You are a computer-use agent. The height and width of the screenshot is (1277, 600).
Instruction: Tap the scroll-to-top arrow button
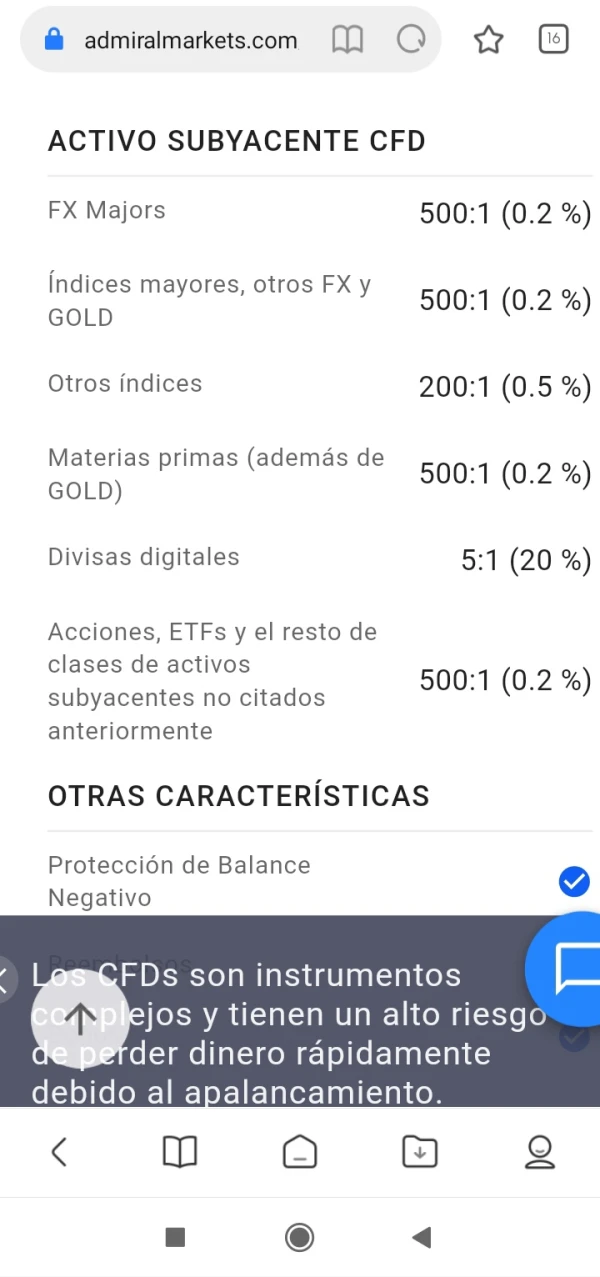tap(80, 1017)
